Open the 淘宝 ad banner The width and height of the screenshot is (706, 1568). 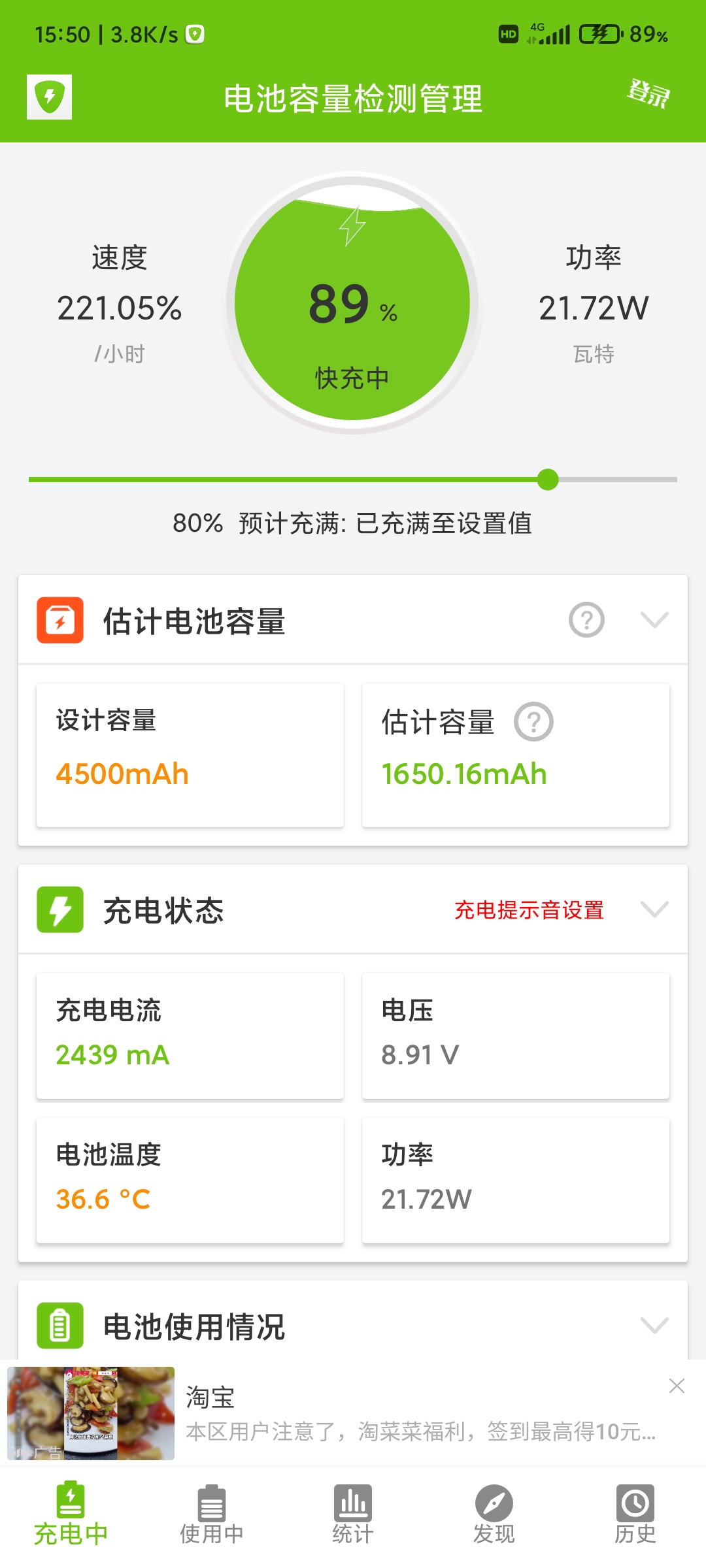pos(353,1413)
